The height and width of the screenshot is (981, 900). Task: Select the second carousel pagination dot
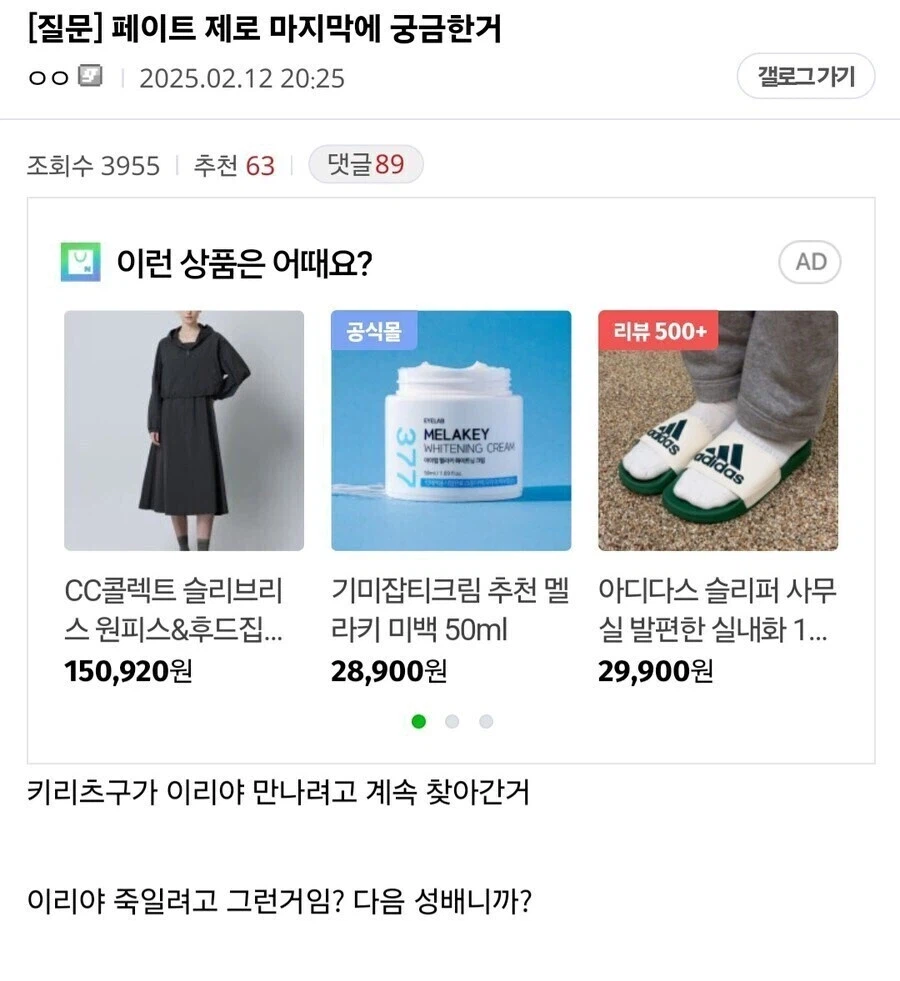452,721
